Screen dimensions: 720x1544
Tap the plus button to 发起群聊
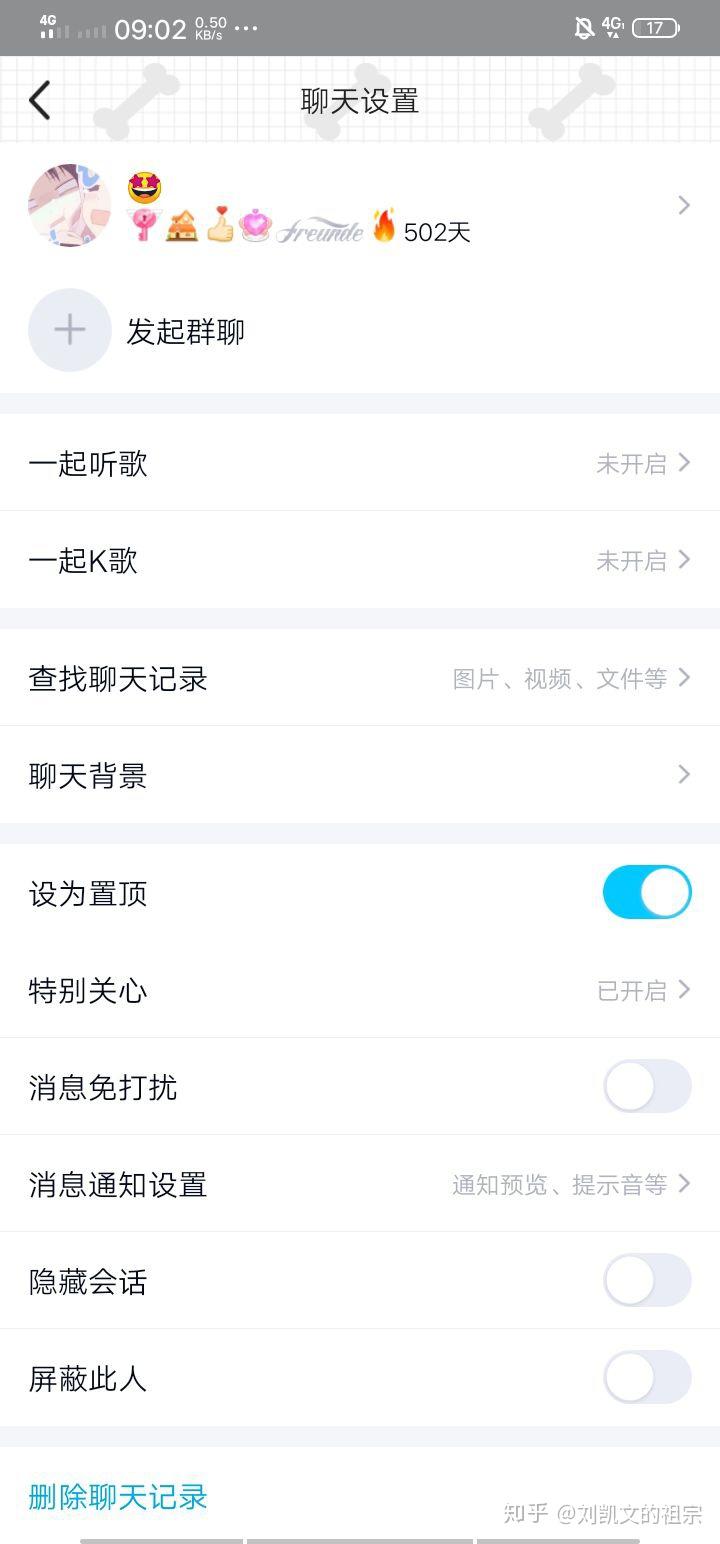coord(69,330)
